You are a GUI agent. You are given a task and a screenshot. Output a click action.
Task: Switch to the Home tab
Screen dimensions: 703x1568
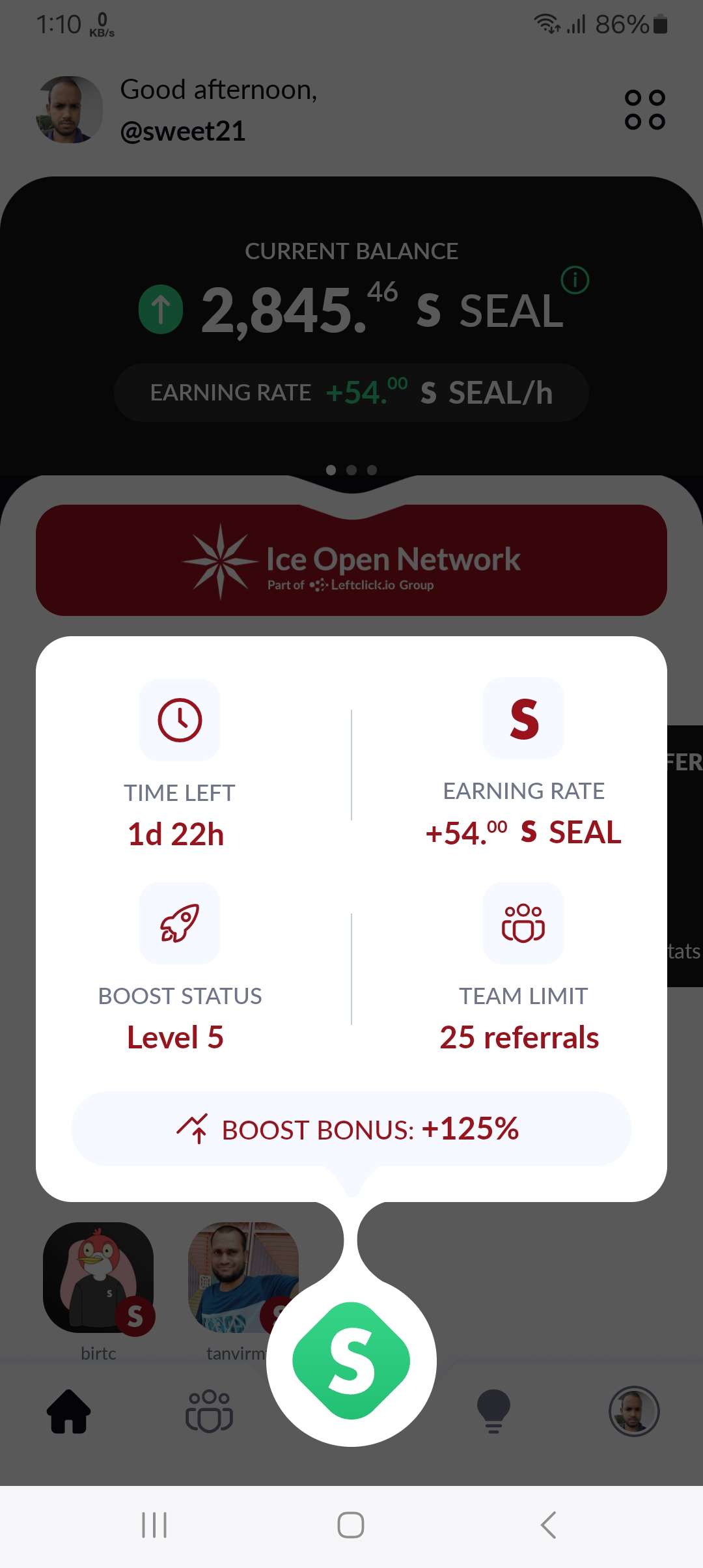pyautogui.click(x=69, y=1411)
